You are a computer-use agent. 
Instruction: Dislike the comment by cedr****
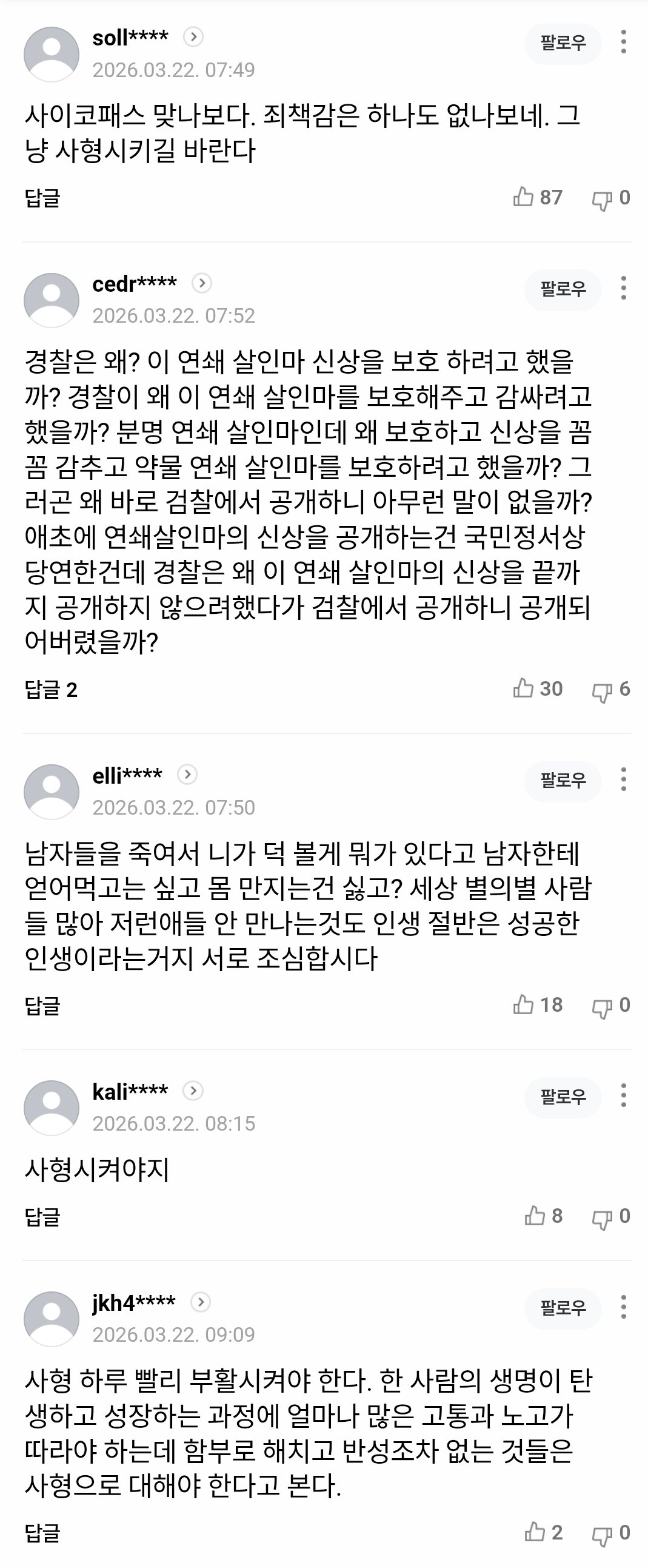point(603,690)
